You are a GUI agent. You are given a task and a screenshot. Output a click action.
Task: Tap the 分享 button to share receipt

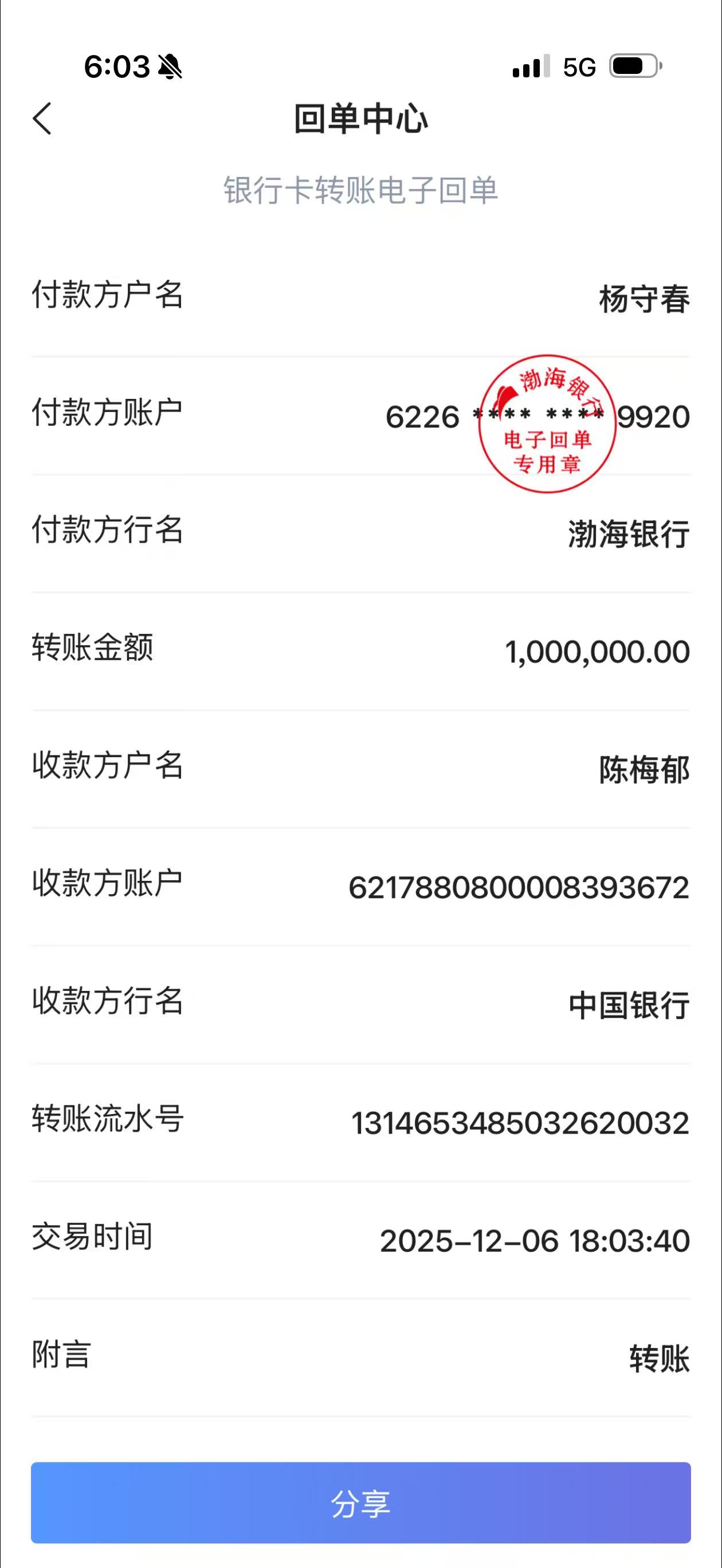[360, 1502]
